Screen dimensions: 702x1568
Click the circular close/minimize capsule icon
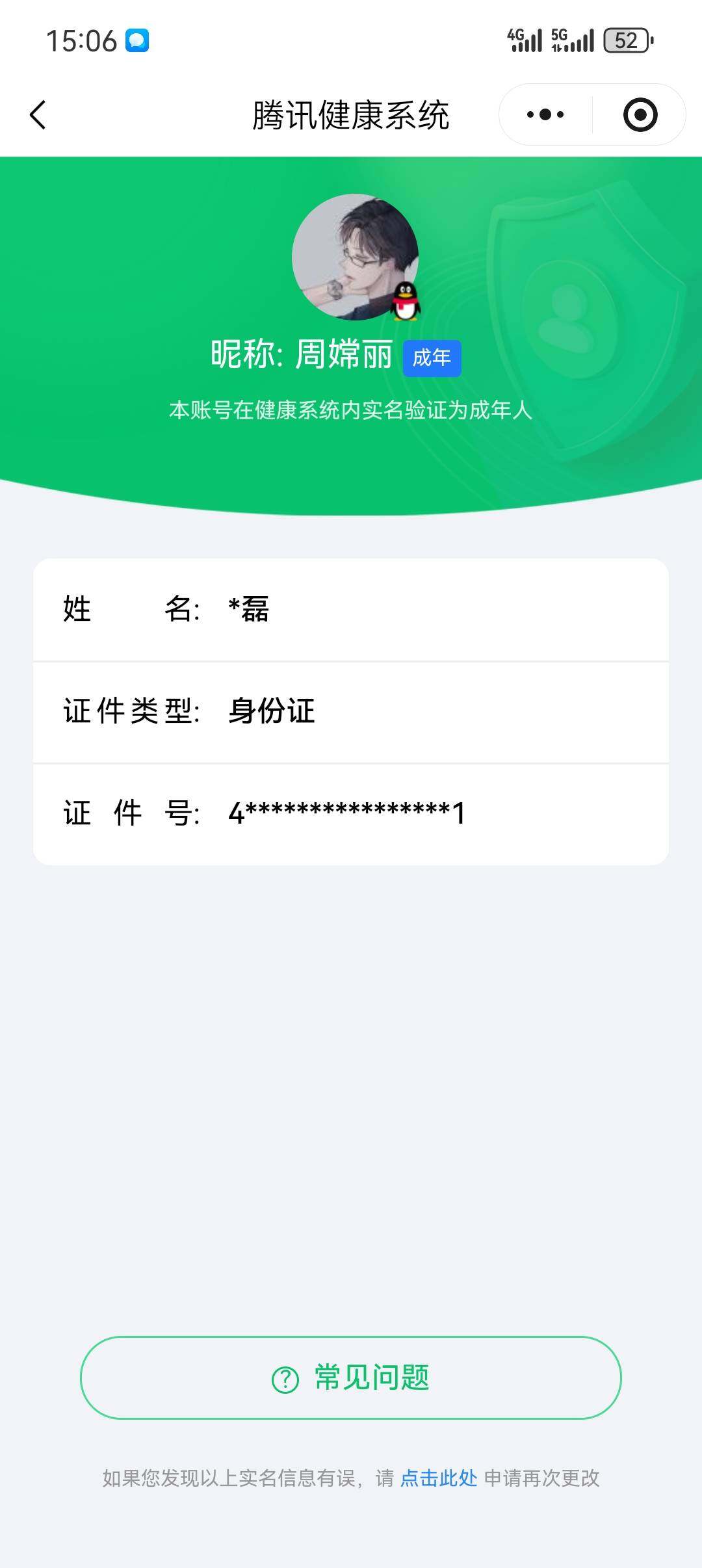640,114
